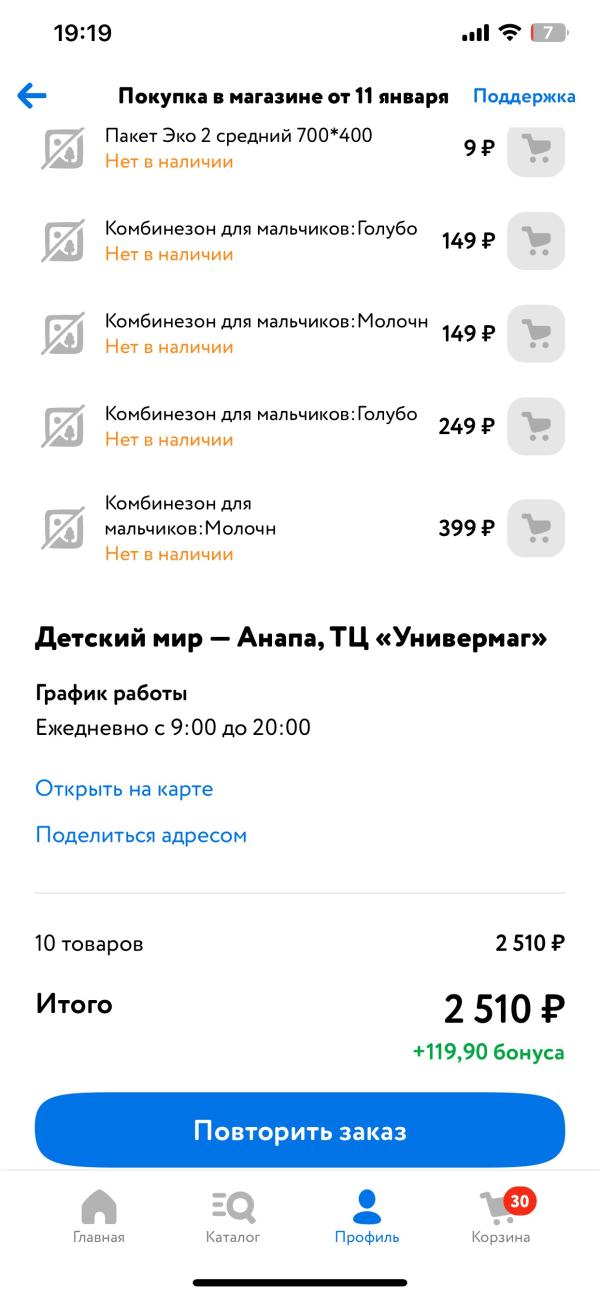
Task: Tap Открыть на карте link
Action: (124, 788)
